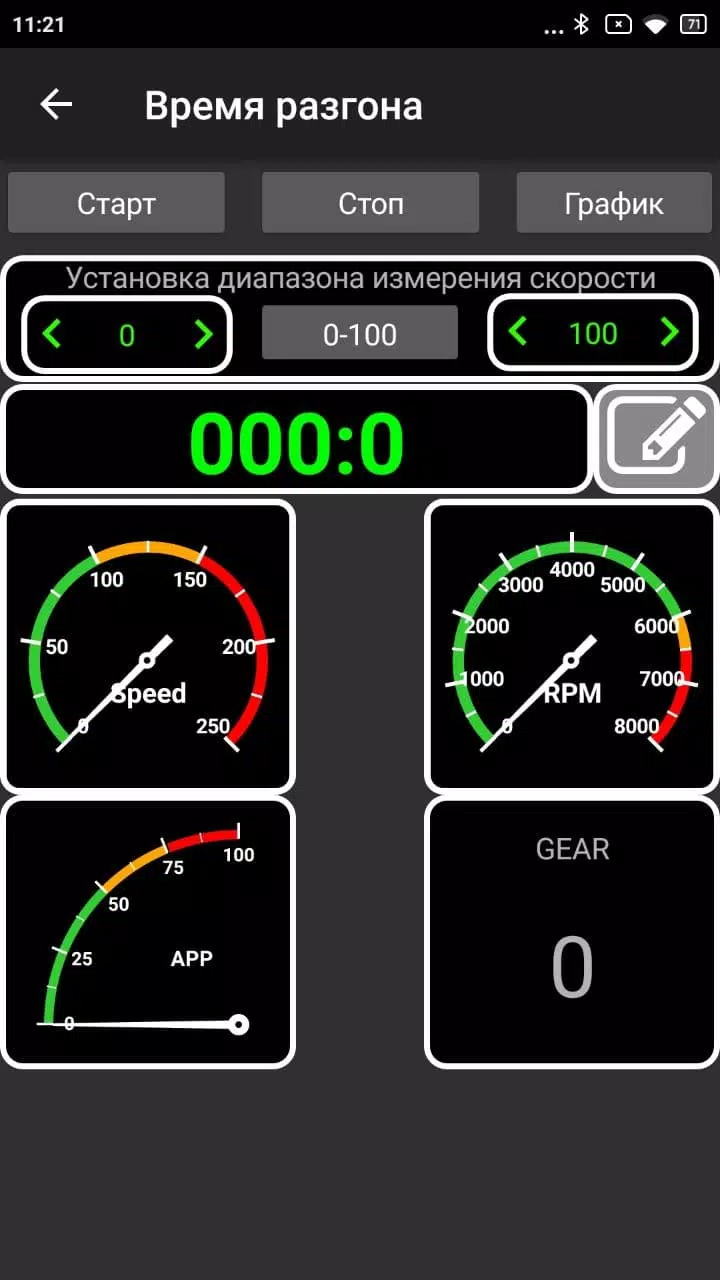Open the edit pencil icon
Image resolution: width=720 pixels, height=1280 pixels.
click(x=656, y=439)
